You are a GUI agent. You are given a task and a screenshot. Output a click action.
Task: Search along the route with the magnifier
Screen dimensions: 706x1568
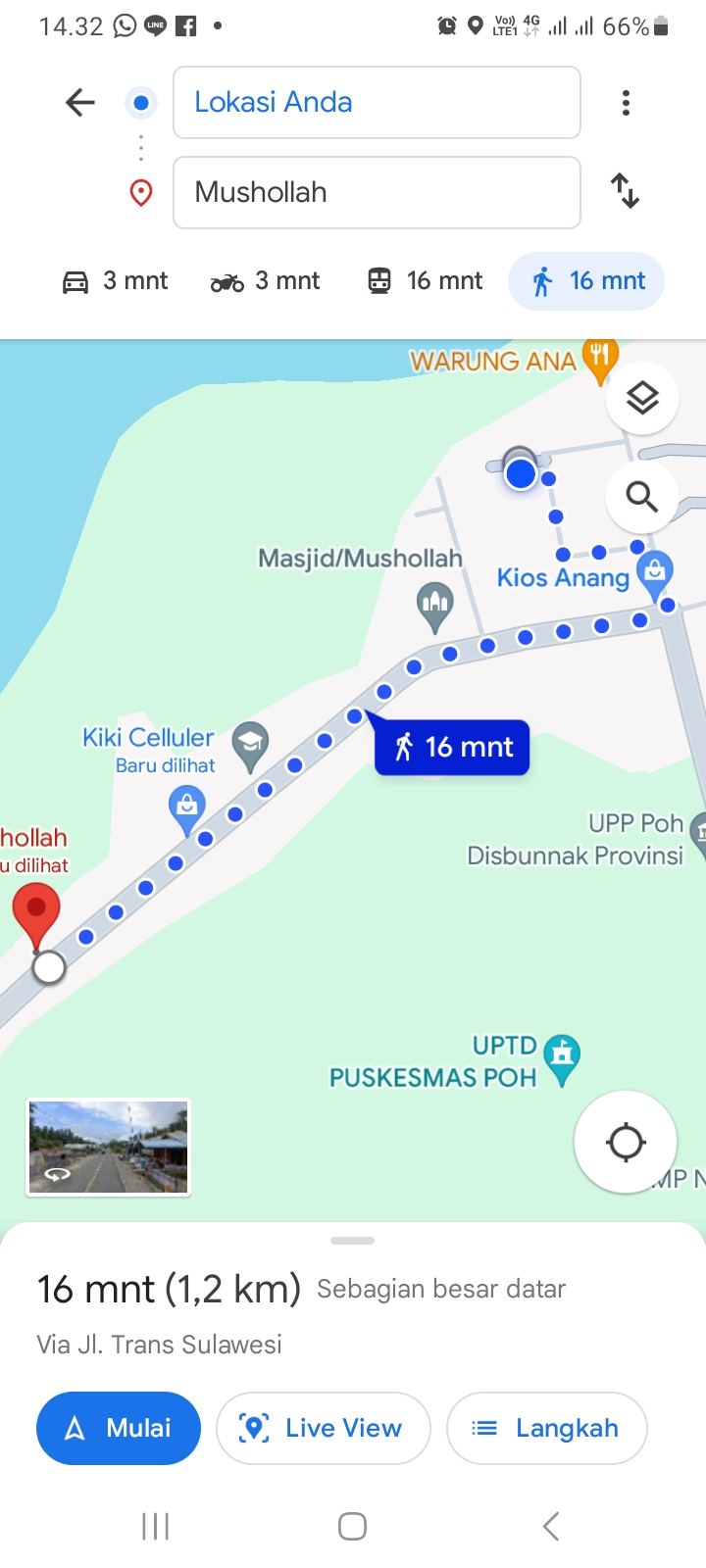642,498
